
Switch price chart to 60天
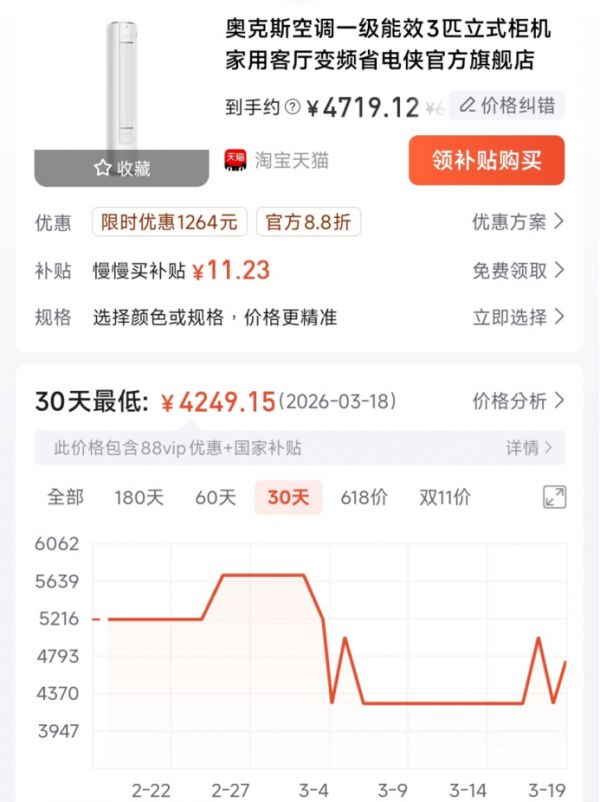coord(215,497)
